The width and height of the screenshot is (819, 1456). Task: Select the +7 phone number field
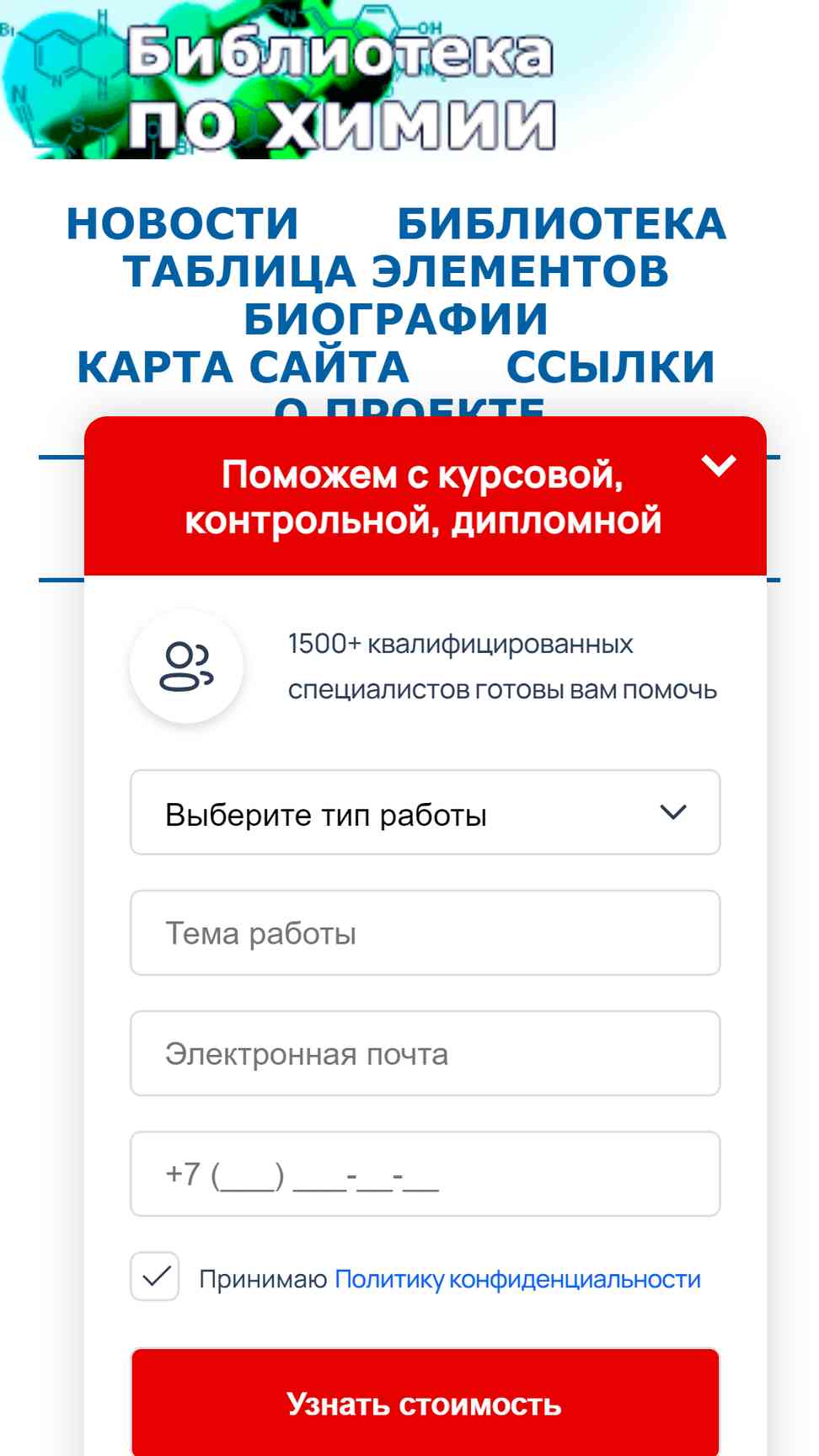426,1174
